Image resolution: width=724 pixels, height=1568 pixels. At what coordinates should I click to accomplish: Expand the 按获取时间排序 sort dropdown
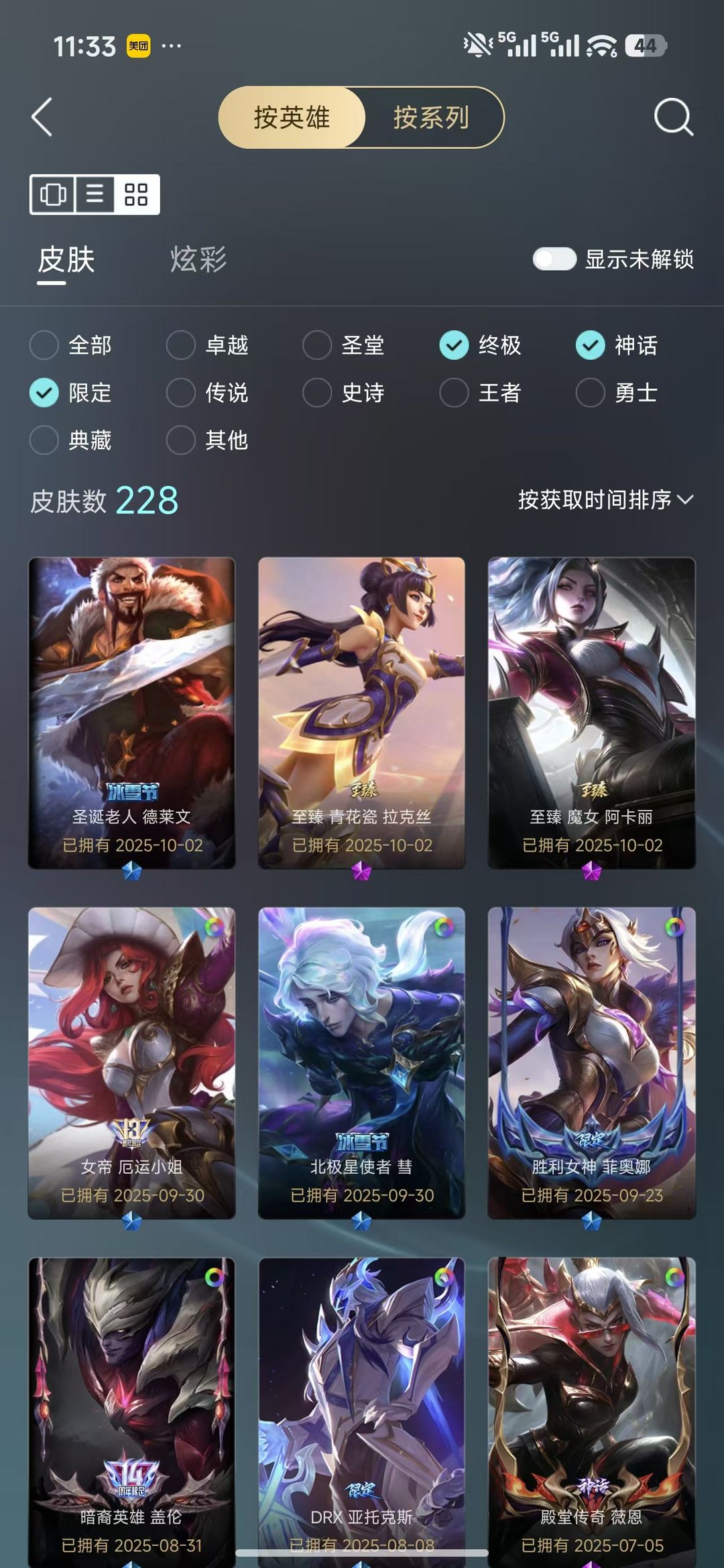(605, 499)
